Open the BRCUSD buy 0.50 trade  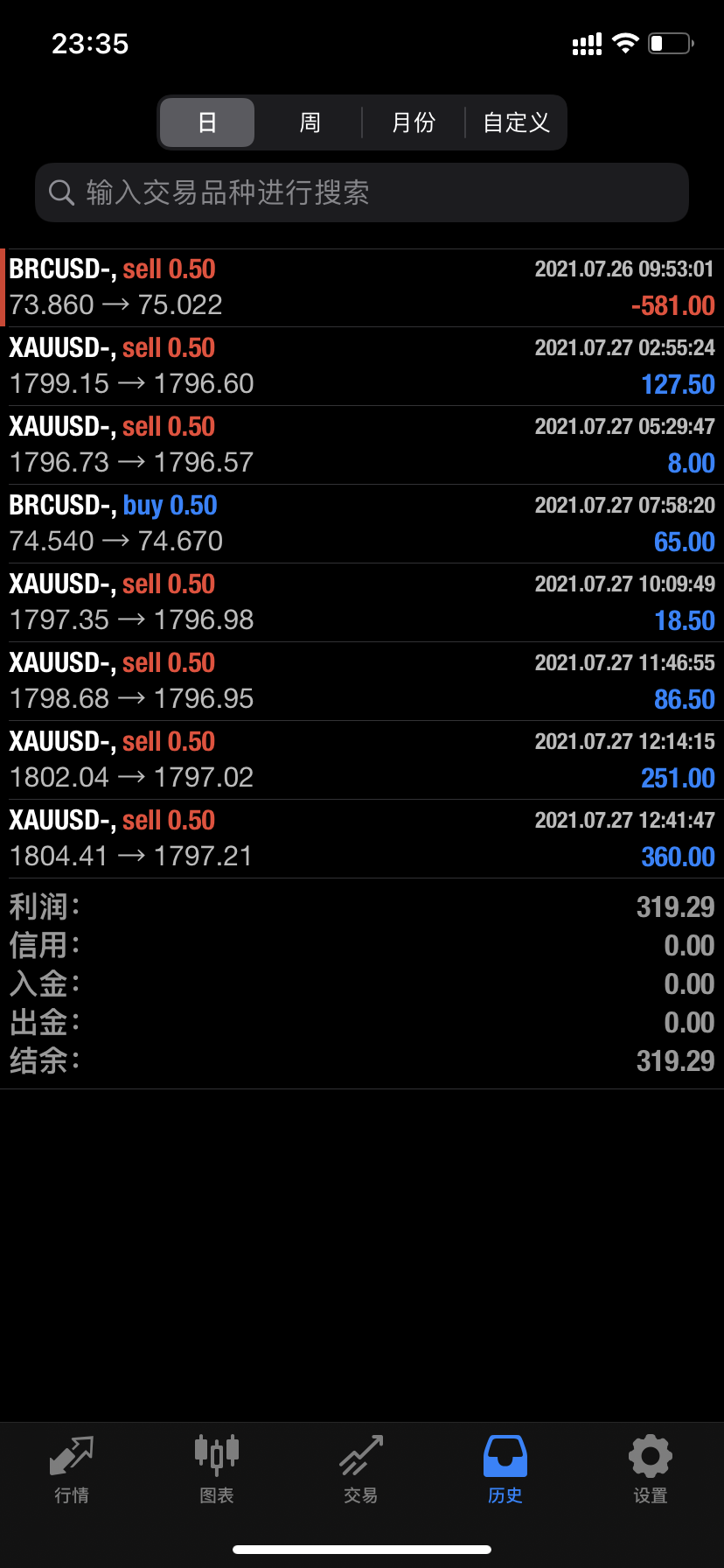pos(362,522)
